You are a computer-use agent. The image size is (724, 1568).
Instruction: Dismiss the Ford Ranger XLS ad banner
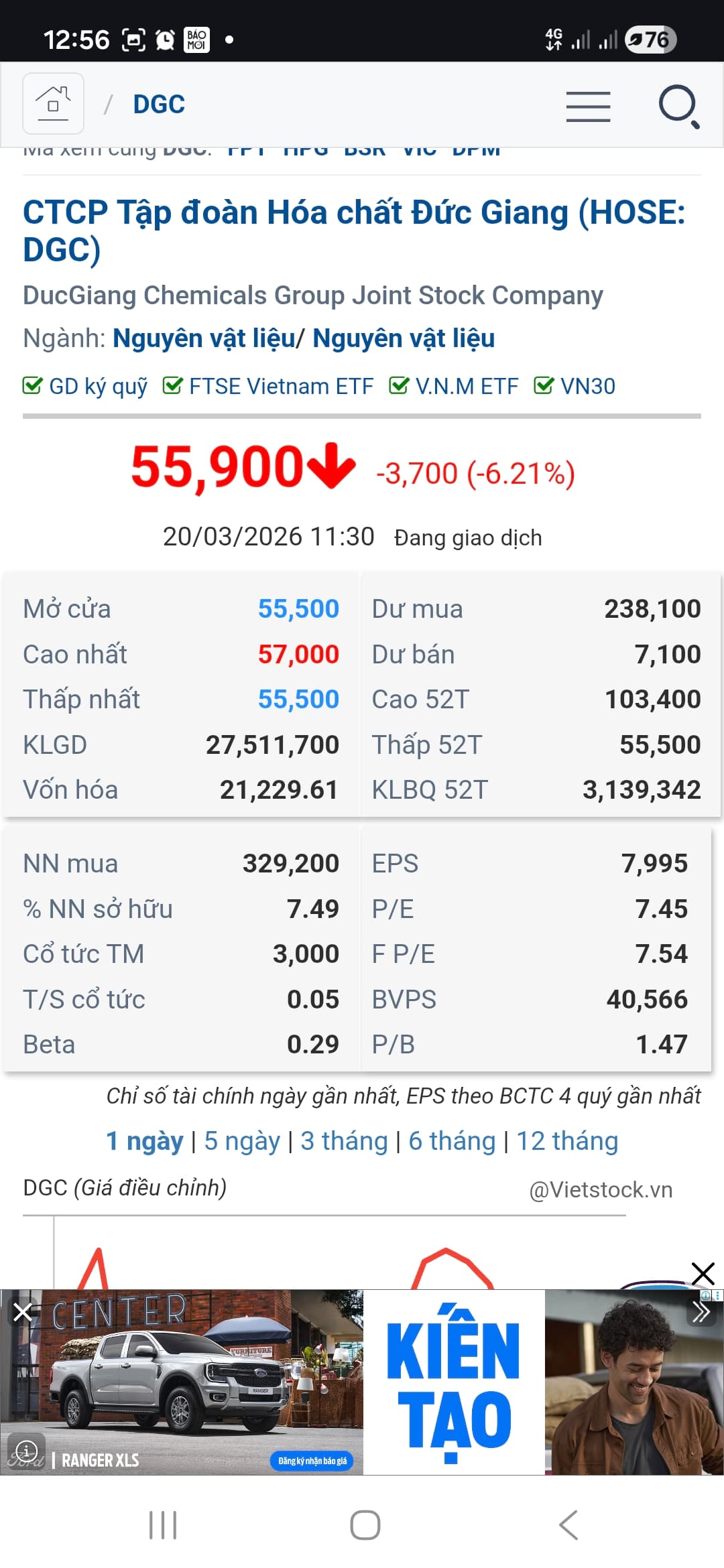(22, 1311)
